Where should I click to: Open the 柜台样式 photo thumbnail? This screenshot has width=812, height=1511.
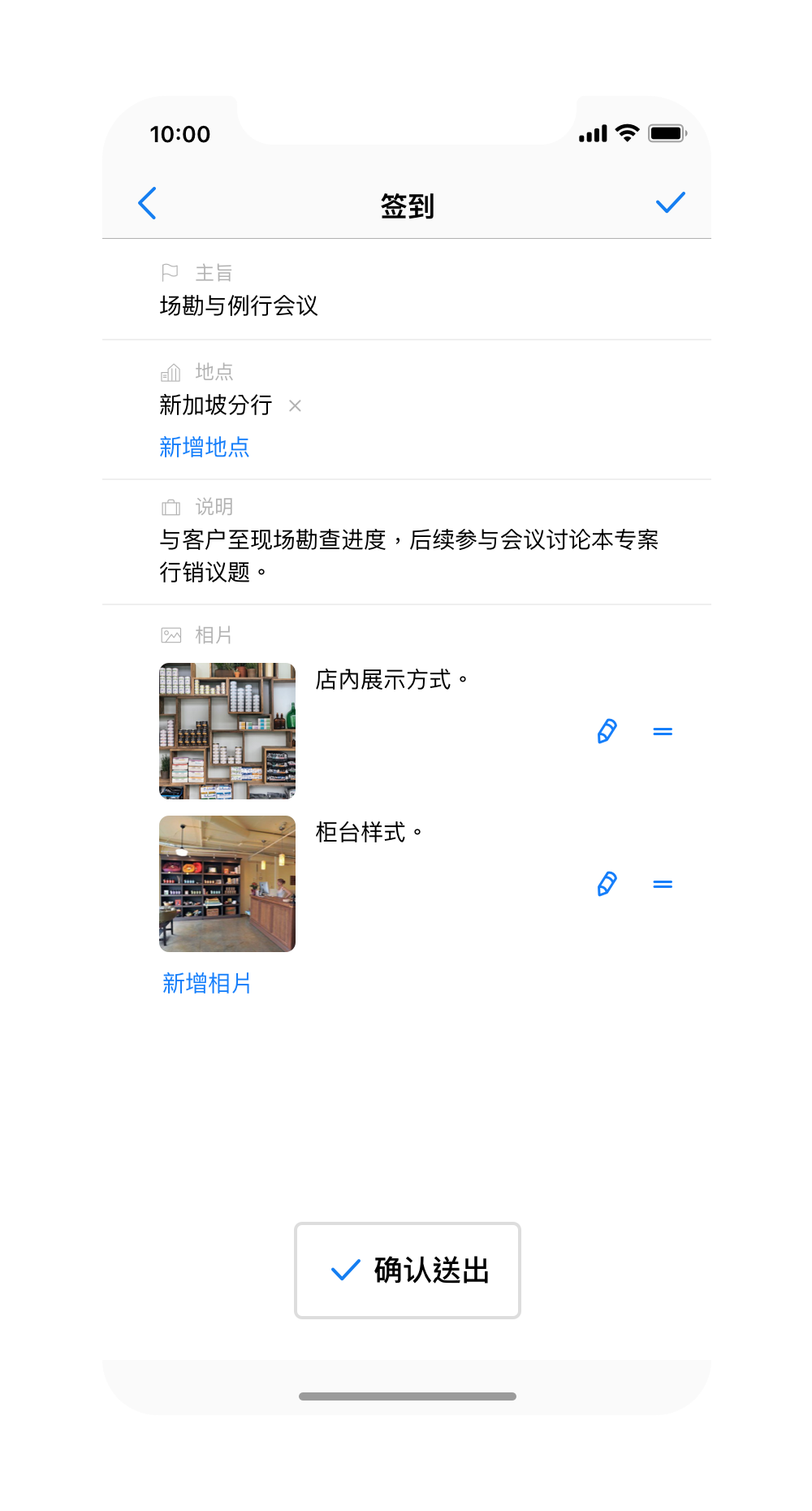click(227, 884)
